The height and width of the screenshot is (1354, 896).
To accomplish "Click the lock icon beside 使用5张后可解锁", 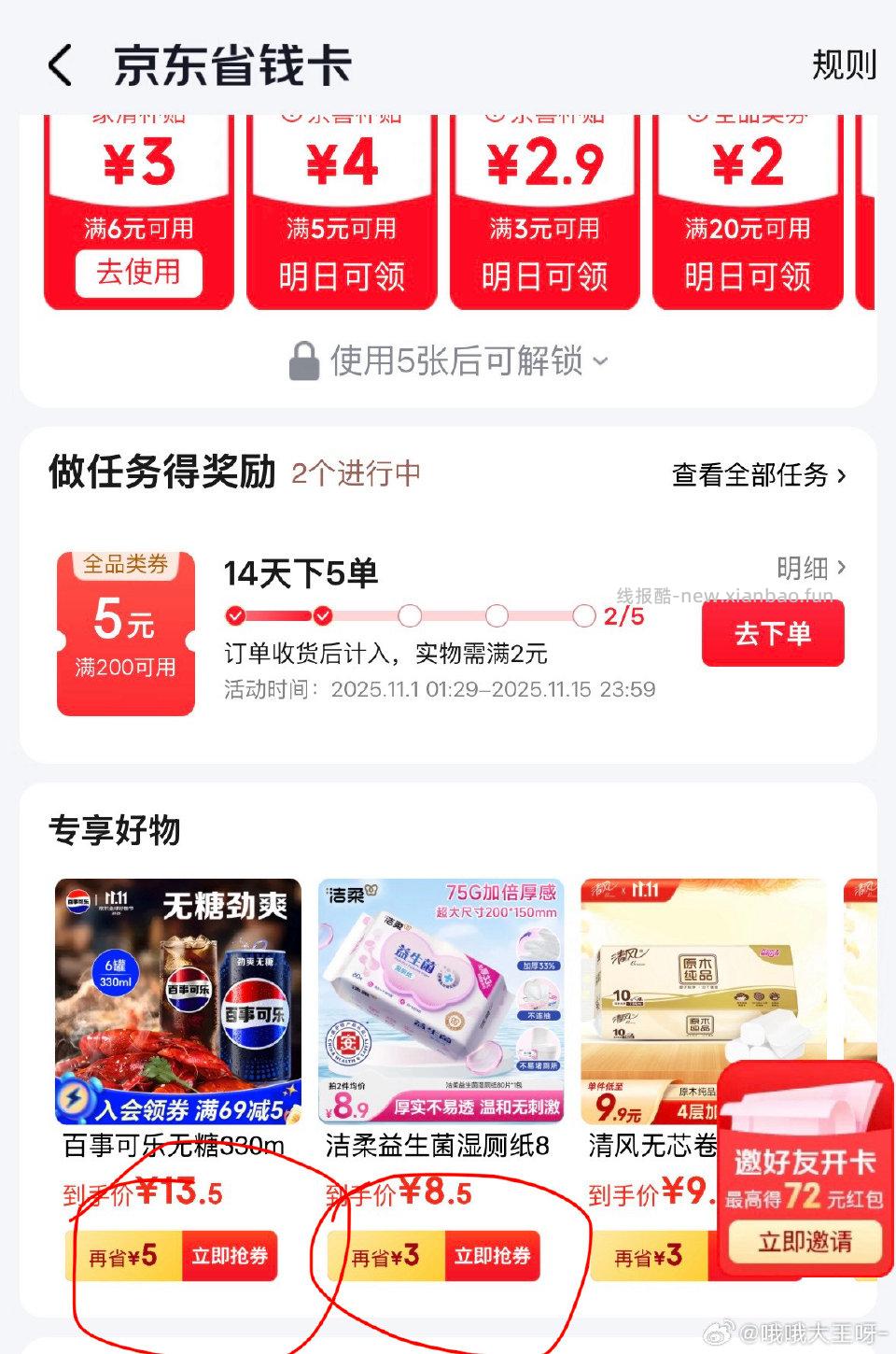I will (303, 360).
